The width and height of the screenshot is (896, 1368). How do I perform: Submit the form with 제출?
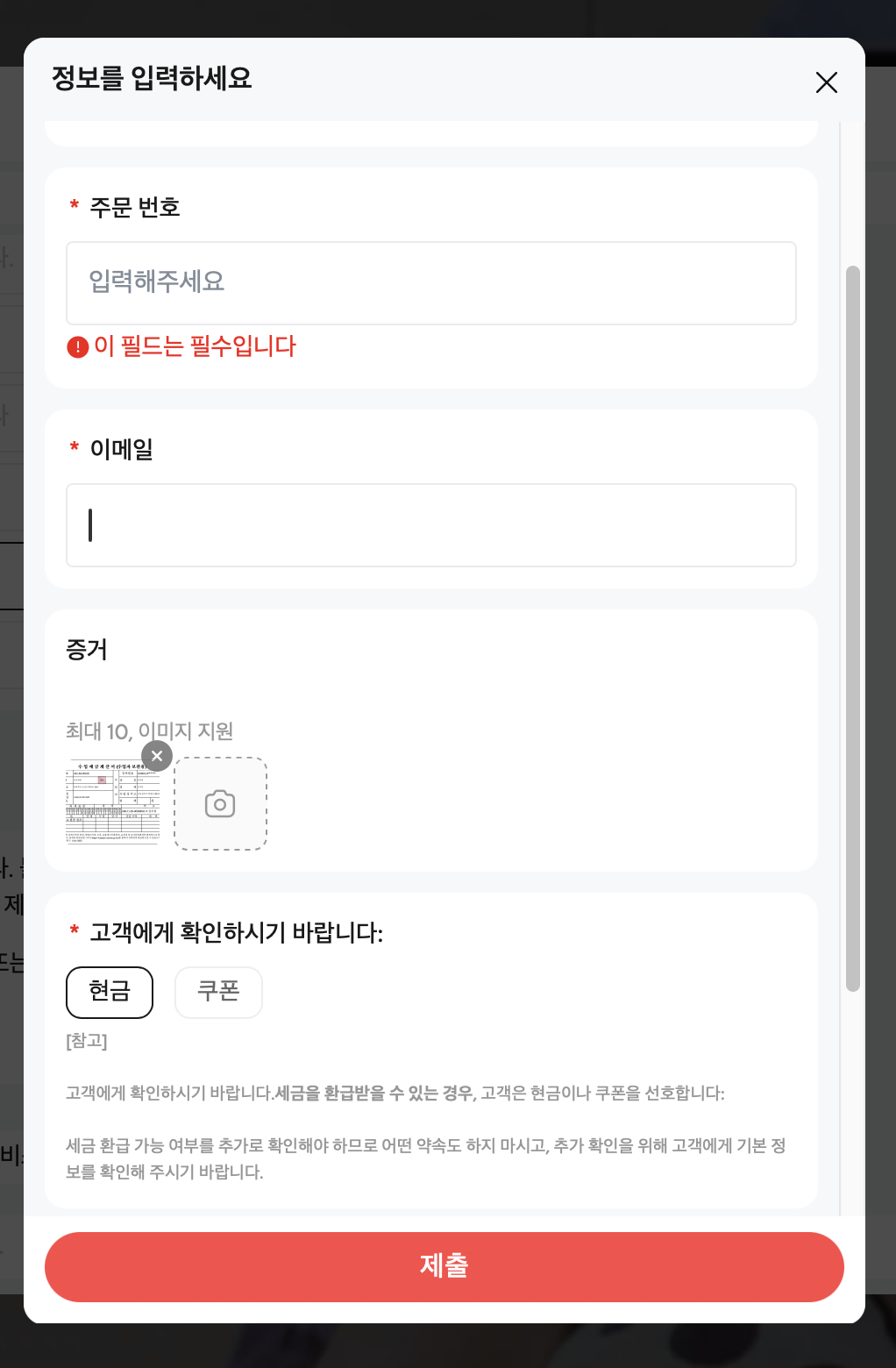[x=444, y=1266]
